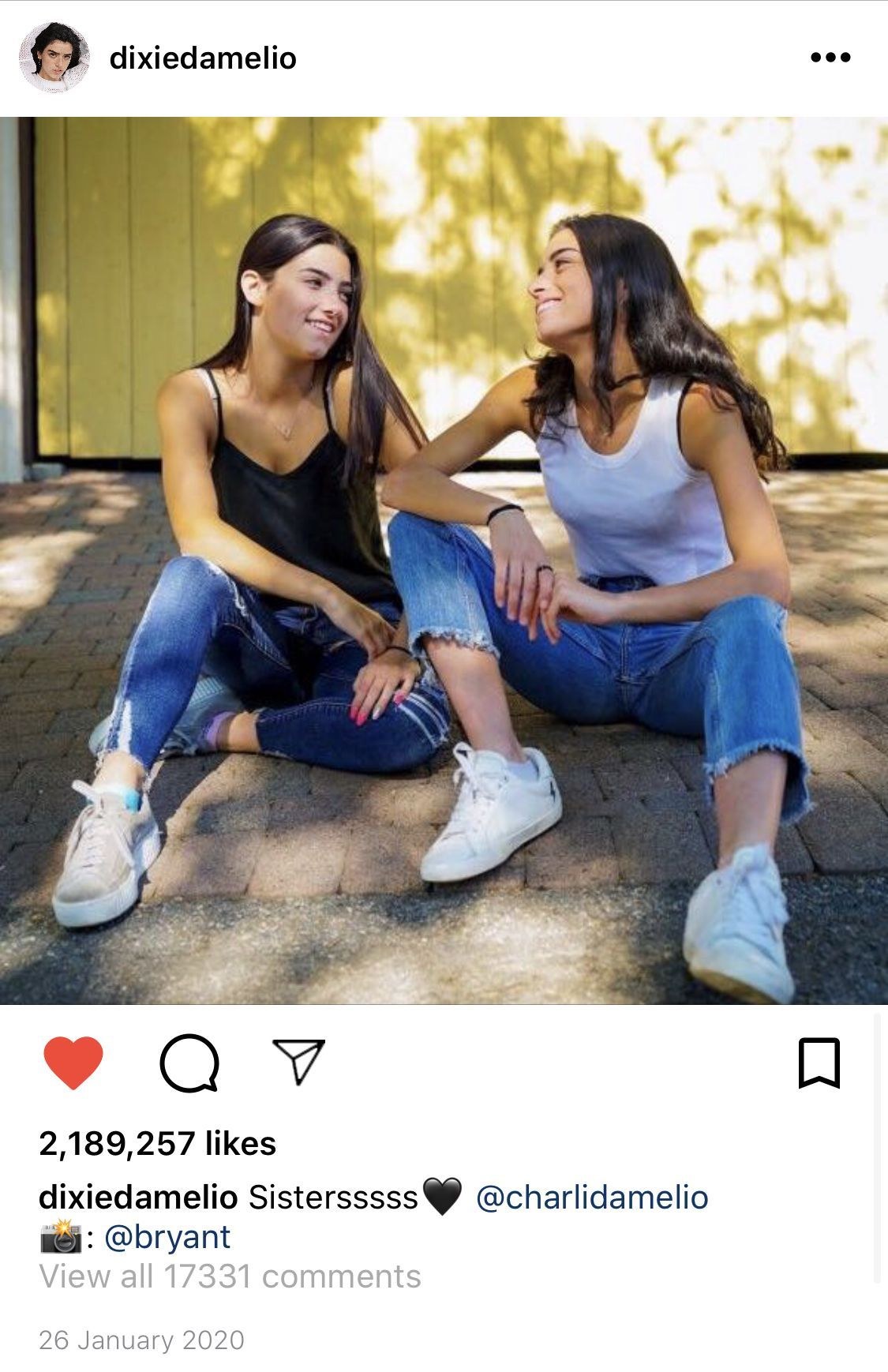View all 17331 comments
This screenshot has width=888, height=1372.
pos(230,1276)
